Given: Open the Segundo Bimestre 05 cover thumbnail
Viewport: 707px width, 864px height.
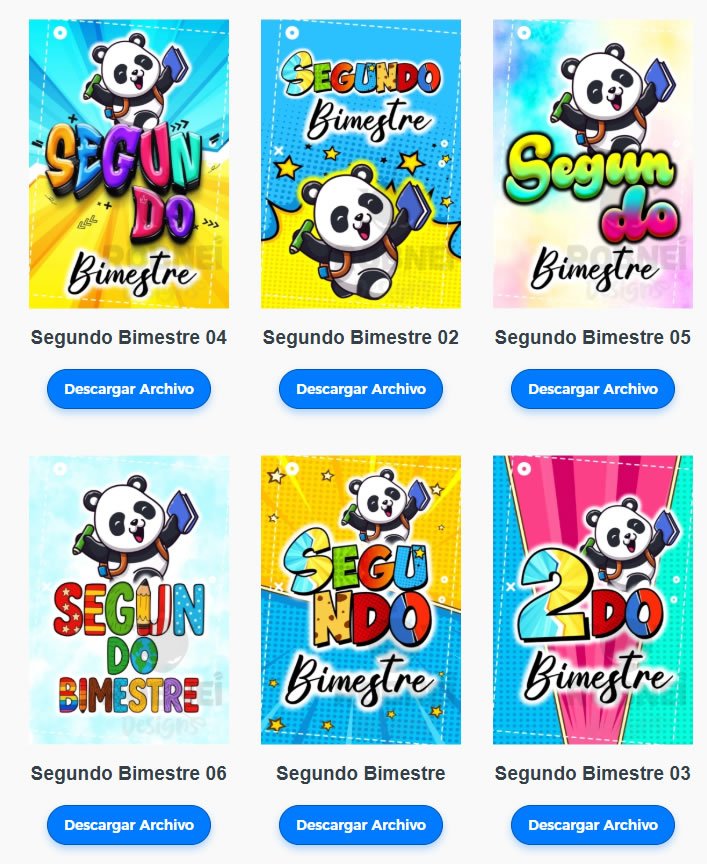Looking at the screenshot, I should tap(593, 164).
